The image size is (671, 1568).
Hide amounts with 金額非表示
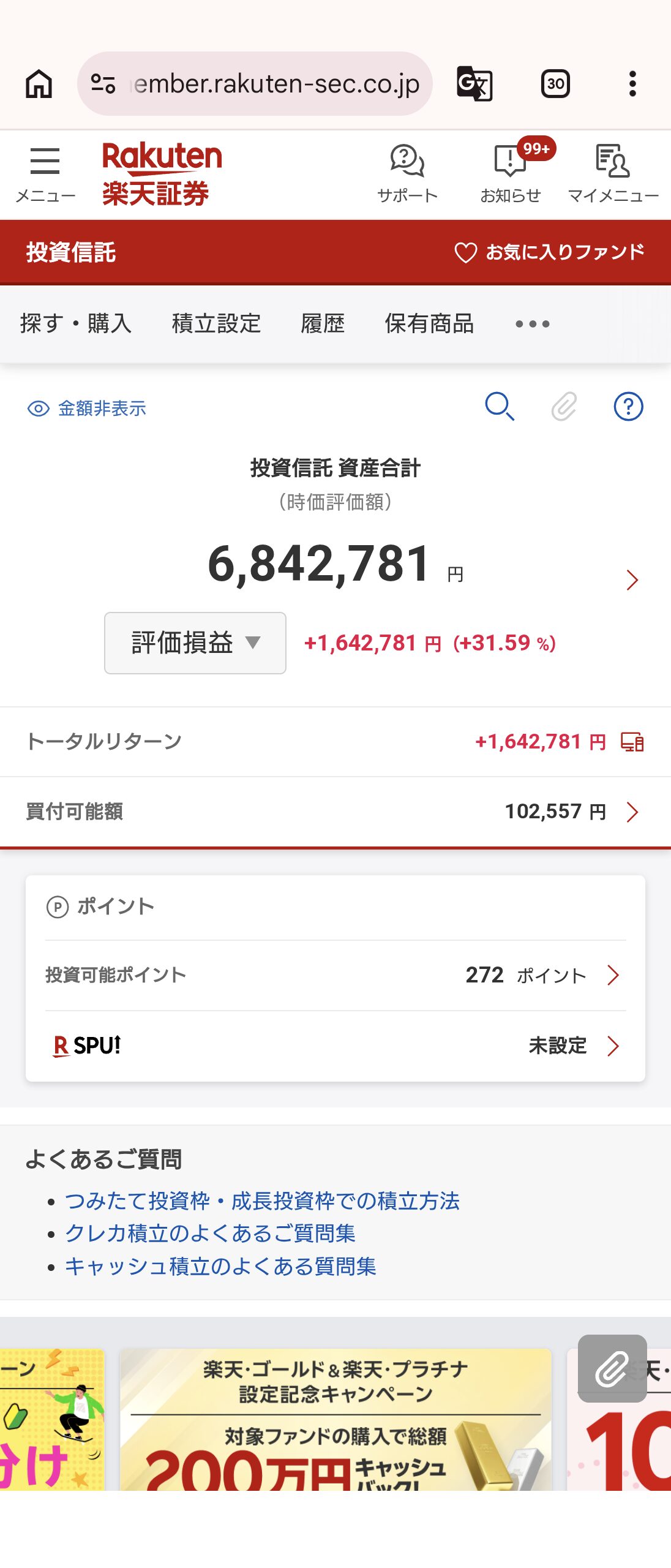tap(87, 409)
